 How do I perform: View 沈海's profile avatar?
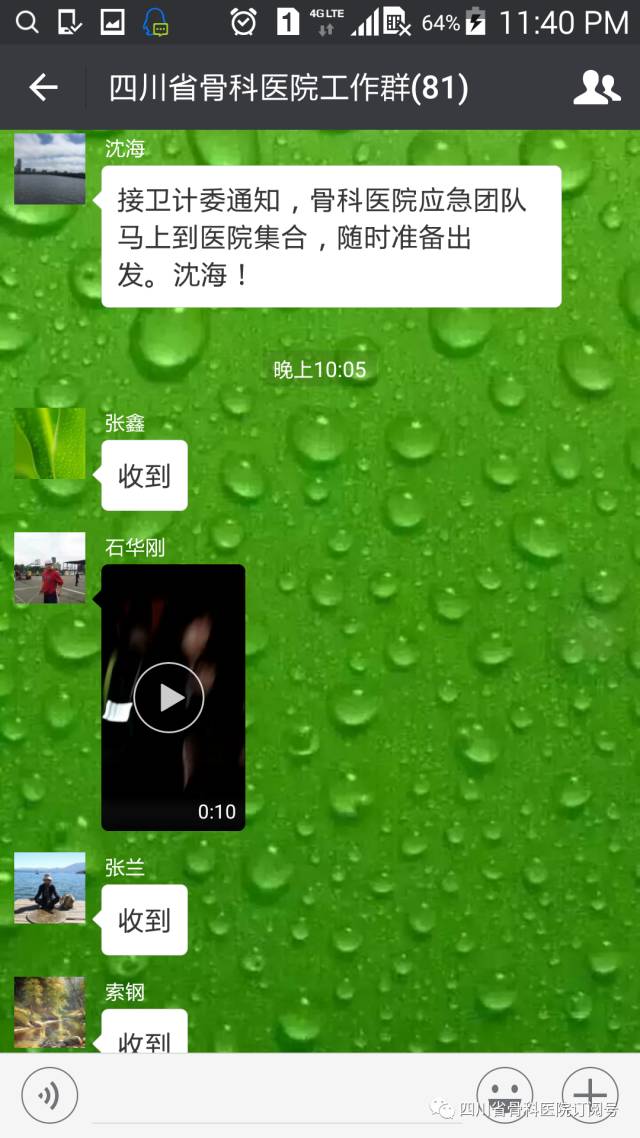pos(50,169)
